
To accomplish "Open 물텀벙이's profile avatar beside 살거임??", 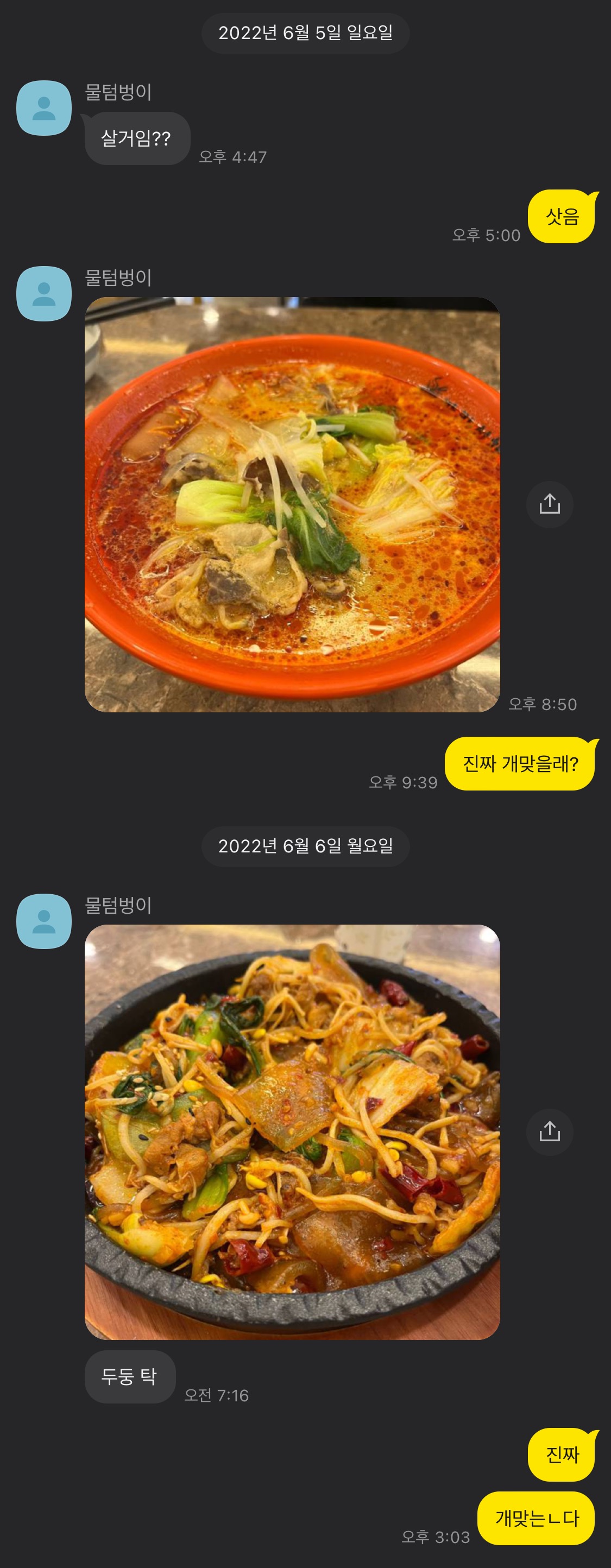I will [x=44, y=108].
